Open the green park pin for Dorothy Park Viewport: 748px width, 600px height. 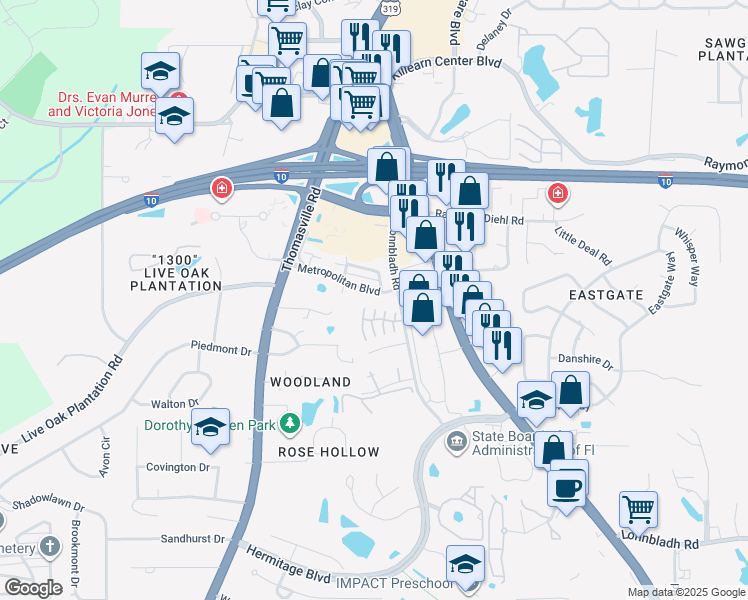[290, 424]
